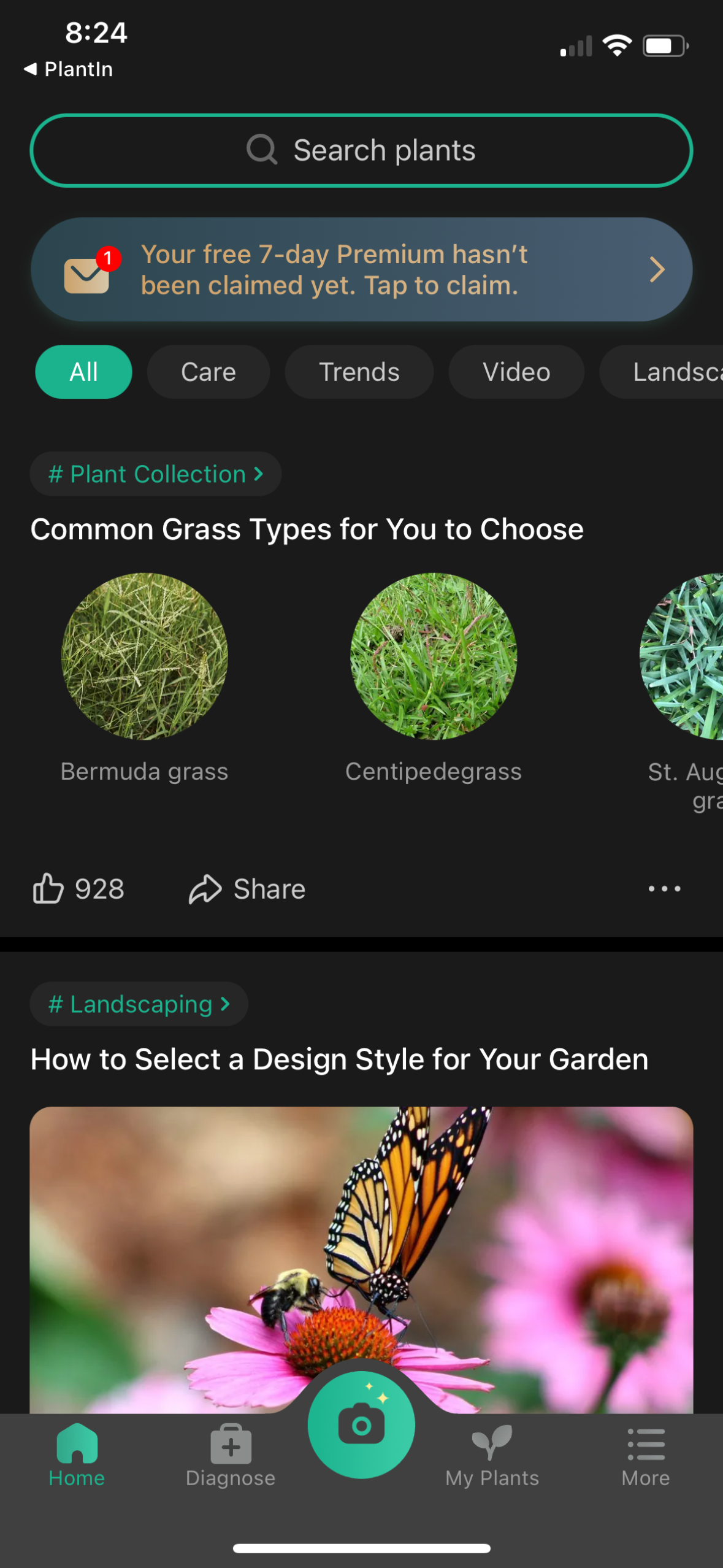This screenshot has width=723, height=1568.
Task: Expand the Landscaping hashtag chevron
Action: [224, 1004]
